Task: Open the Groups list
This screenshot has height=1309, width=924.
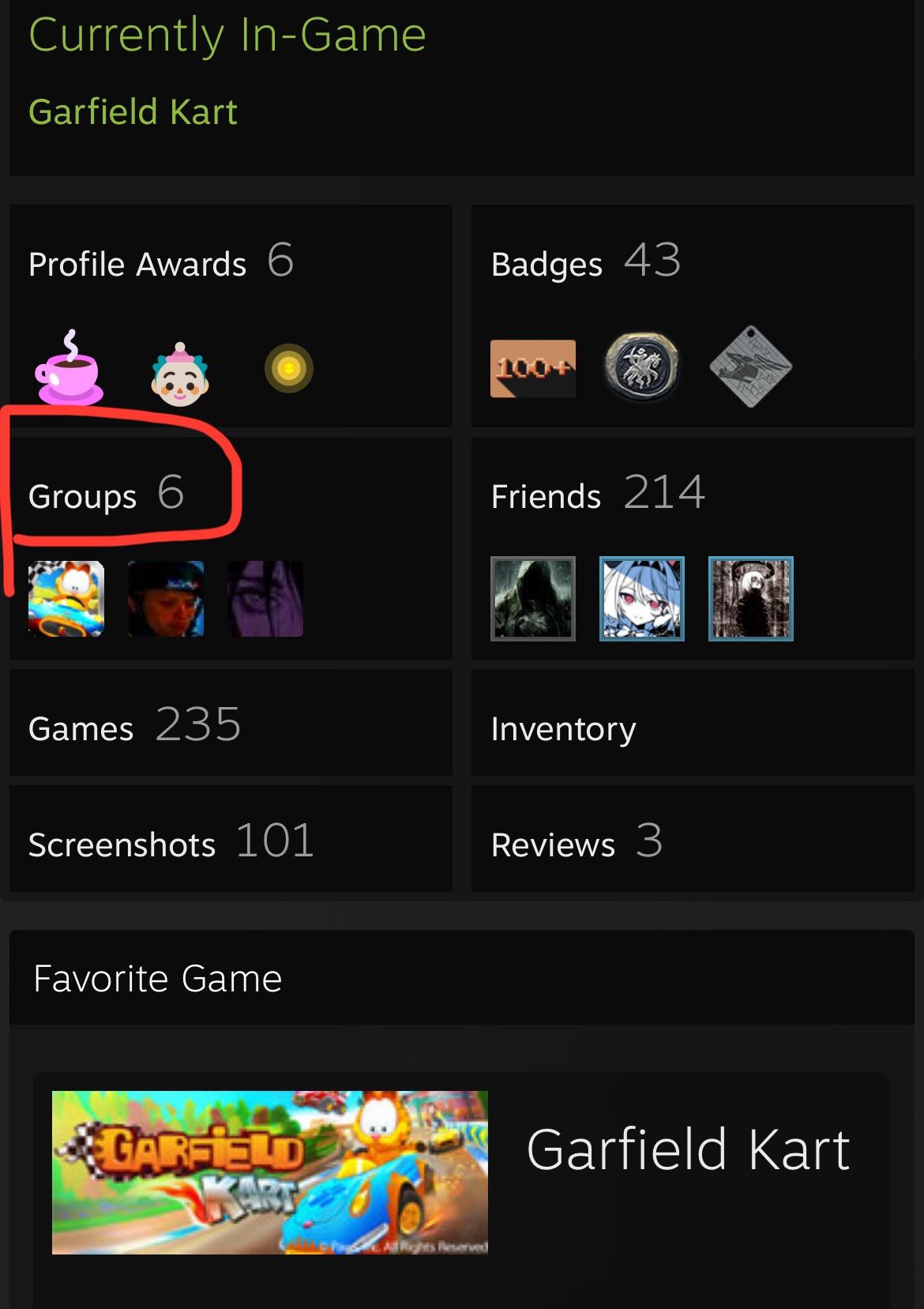Action: [82, 496]
